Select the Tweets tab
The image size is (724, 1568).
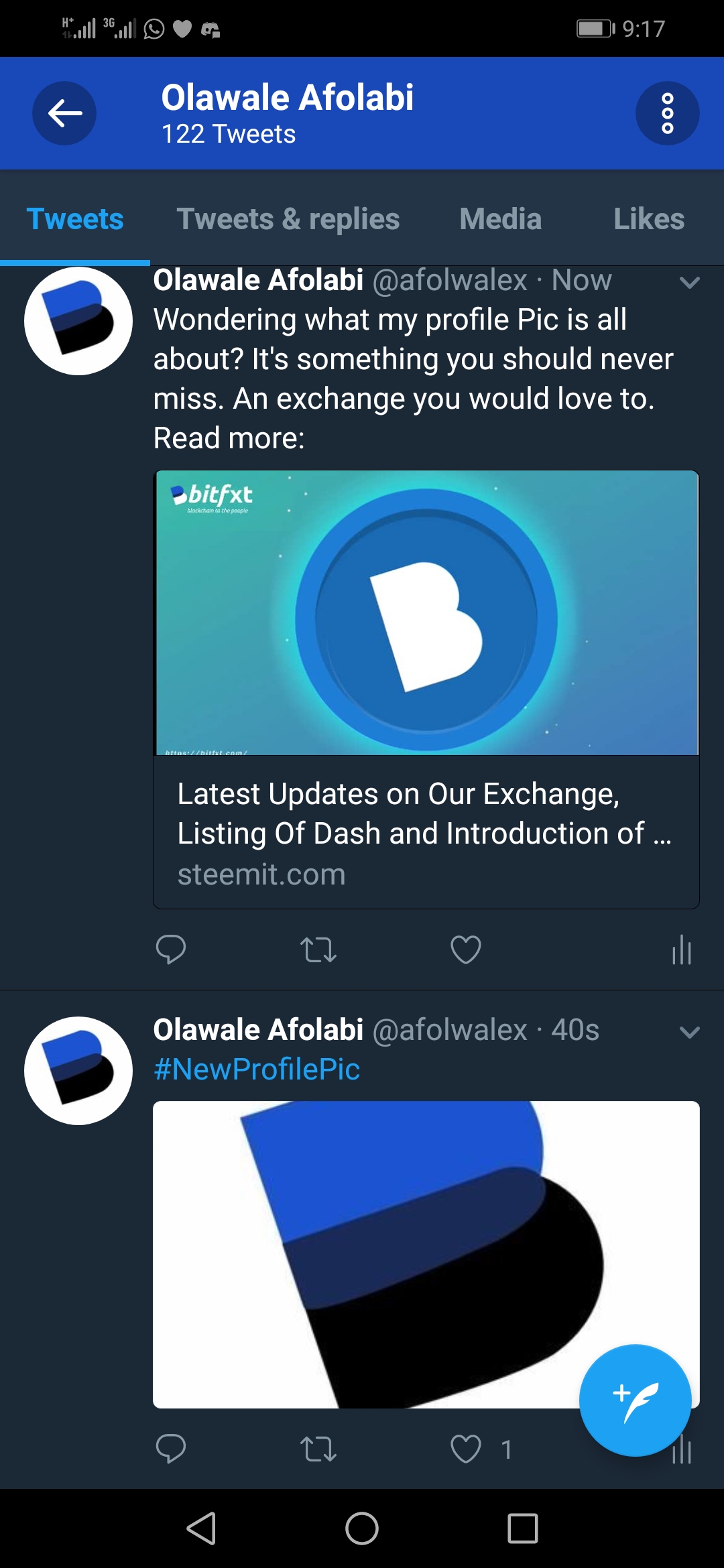75,218
